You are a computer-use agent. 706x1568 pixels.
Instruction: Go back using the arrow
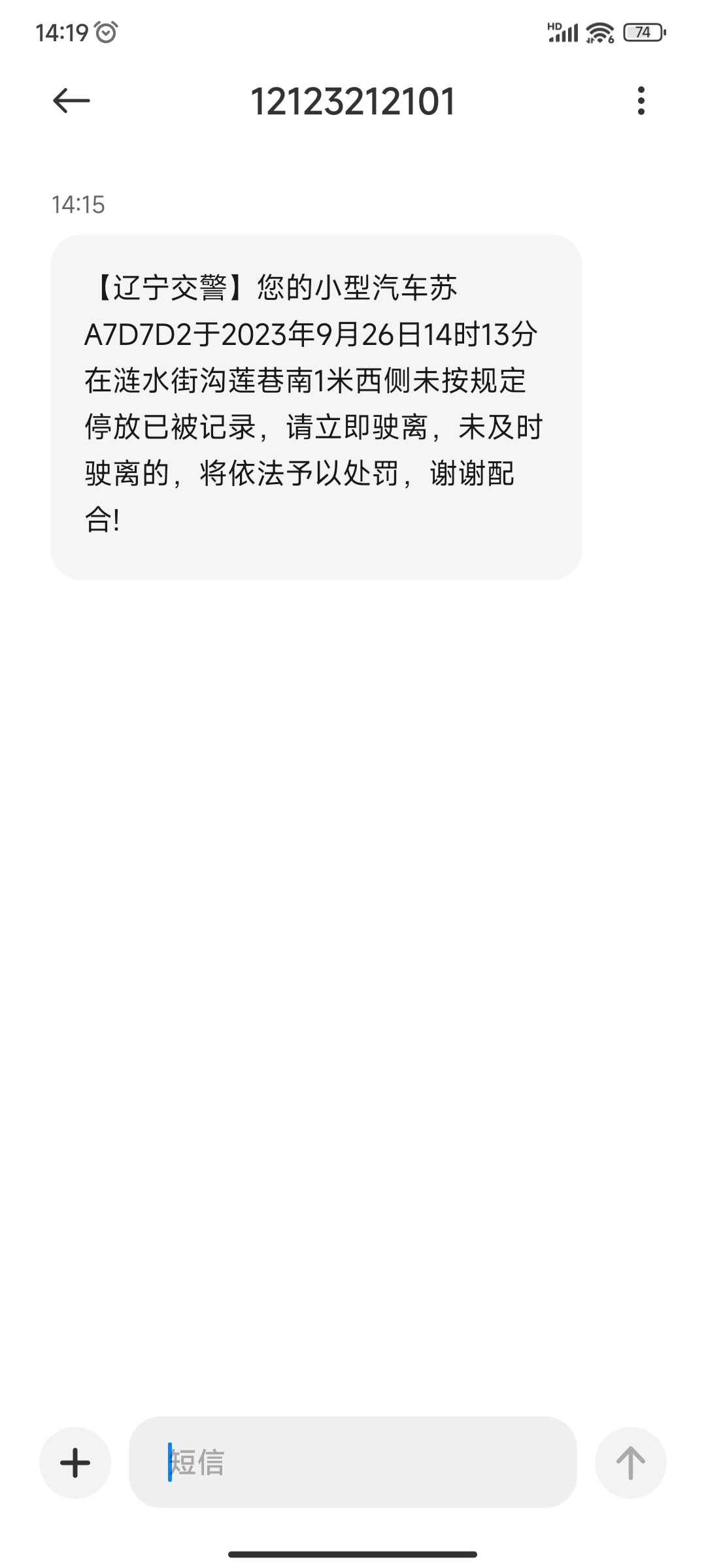click(71, 101)
